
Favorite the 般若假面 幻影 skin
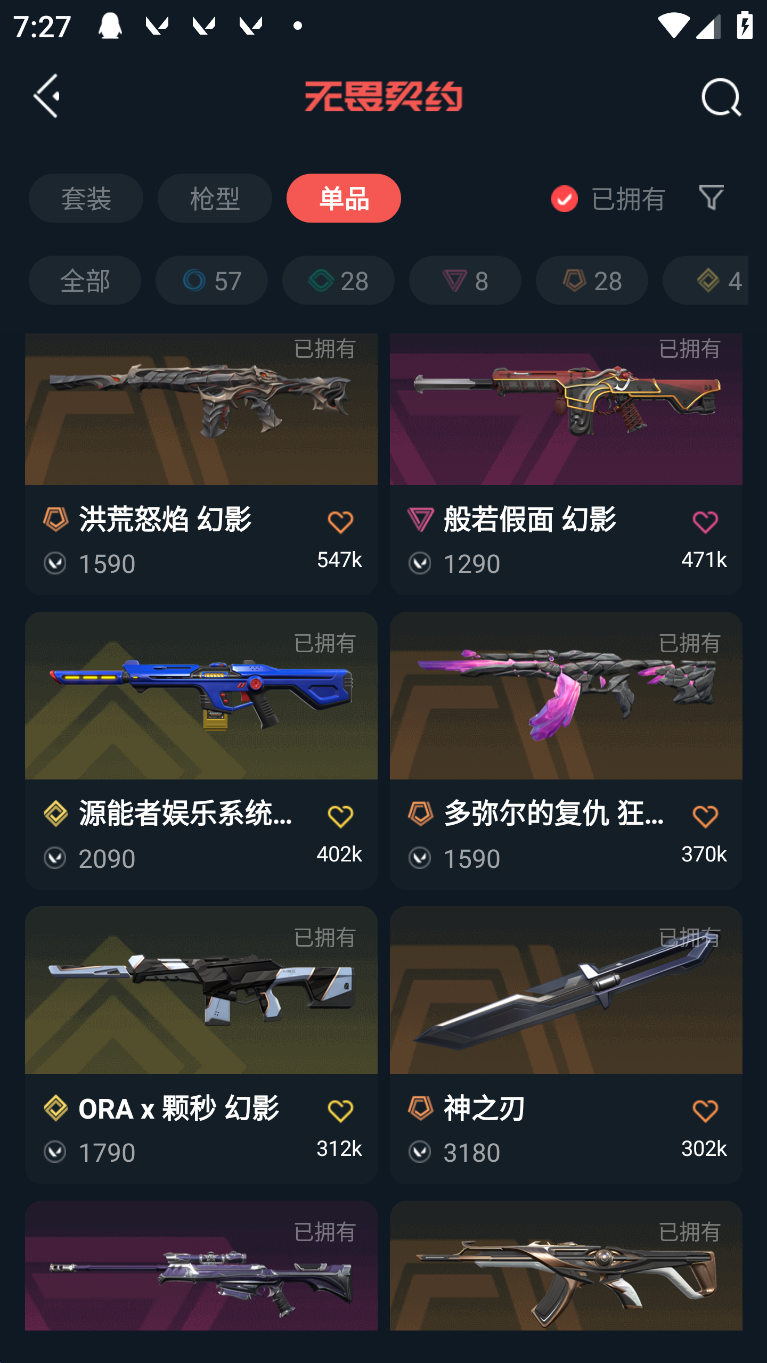coord(705,522)
